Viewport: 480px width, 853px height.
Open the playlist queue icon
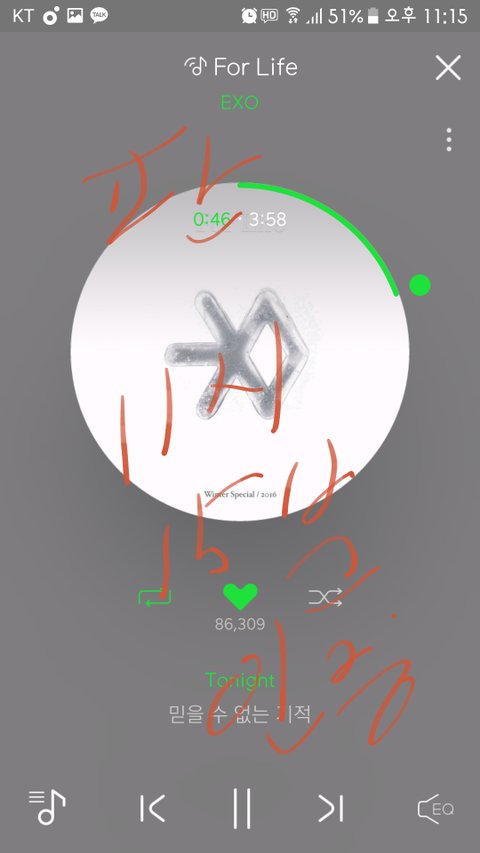coord(47,807)
